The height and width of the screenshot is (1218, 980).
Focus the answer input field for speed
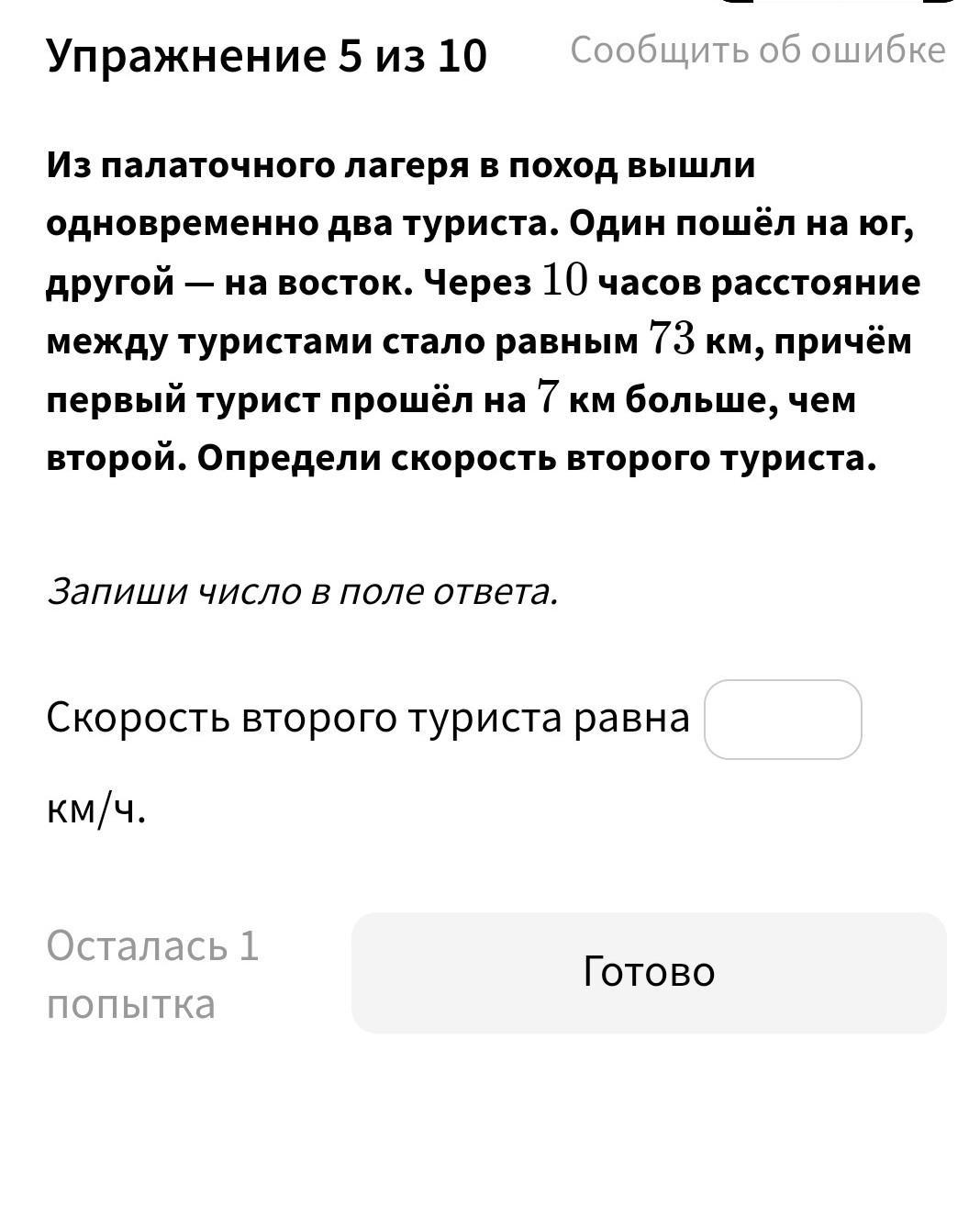782,720
